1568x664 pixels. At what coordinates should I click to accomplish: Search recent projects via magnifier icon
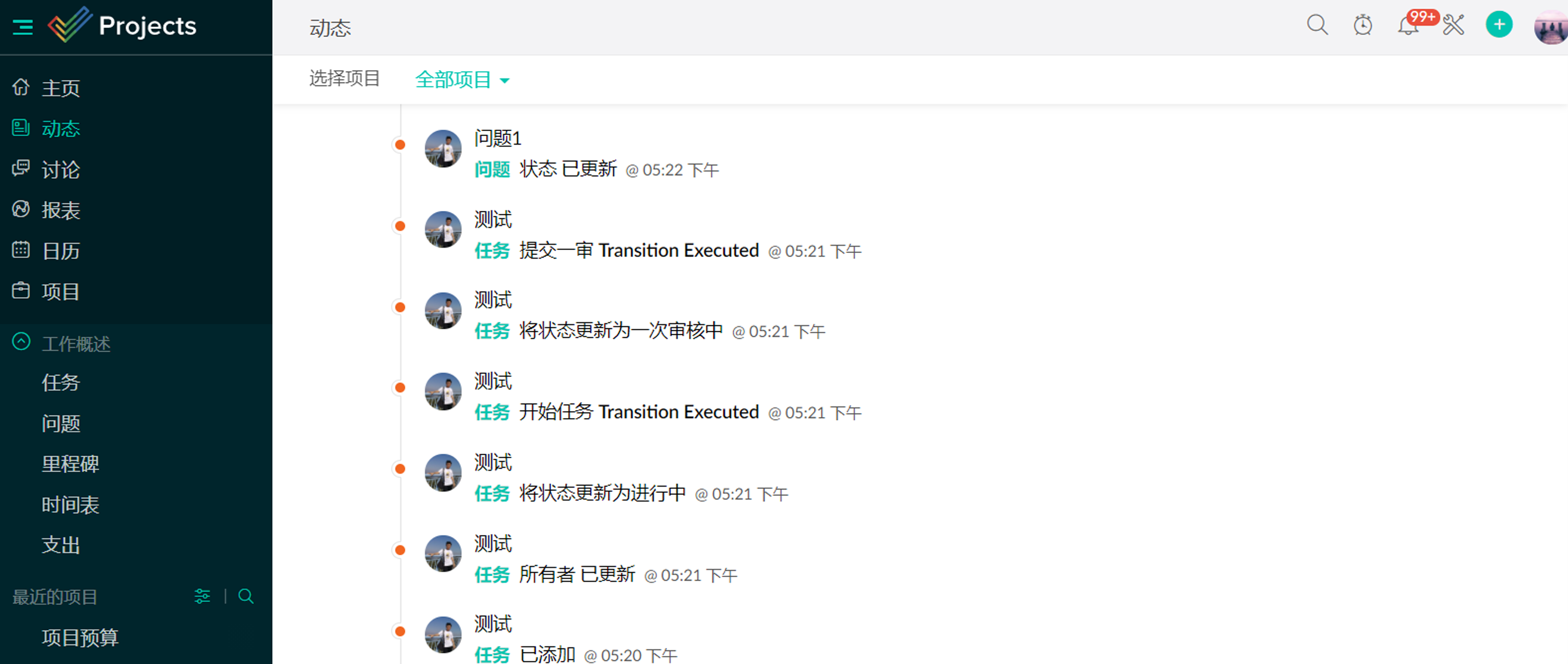246,596
